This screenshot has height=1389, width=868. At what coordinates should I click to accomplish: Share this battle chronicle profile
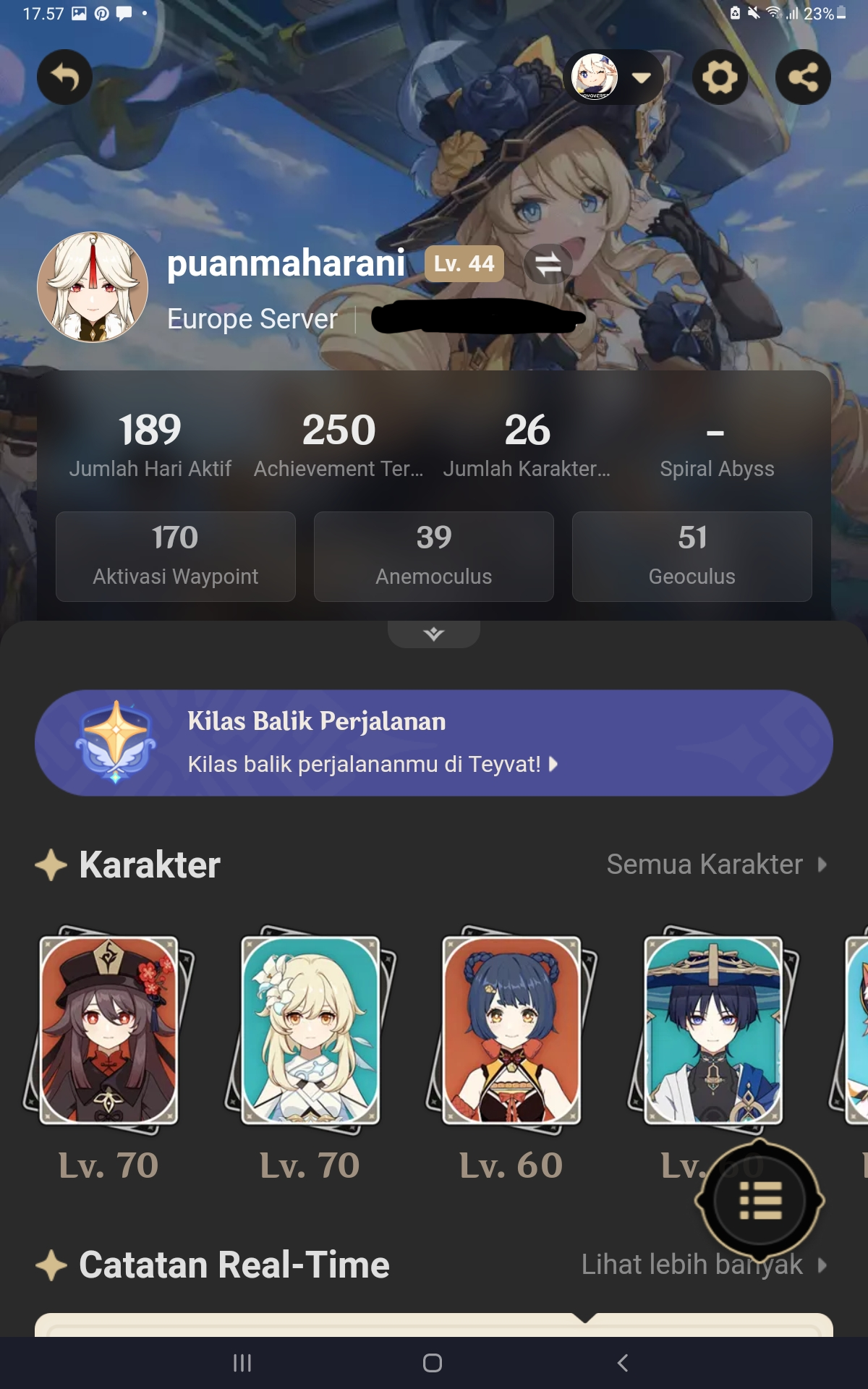point(802,77)
